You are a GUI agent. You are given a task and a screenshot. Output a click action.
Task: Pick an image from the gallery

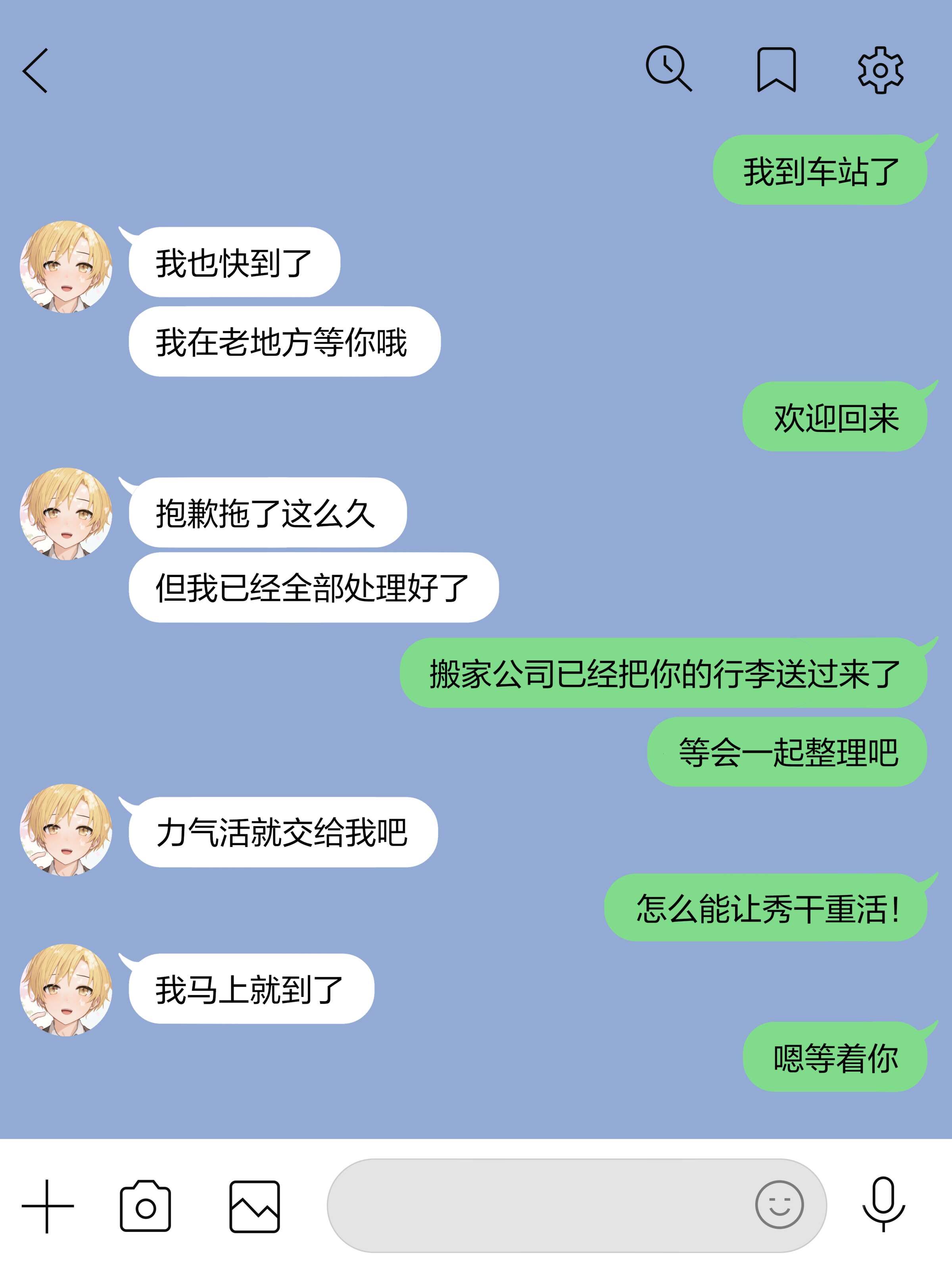pos(254,1206)
